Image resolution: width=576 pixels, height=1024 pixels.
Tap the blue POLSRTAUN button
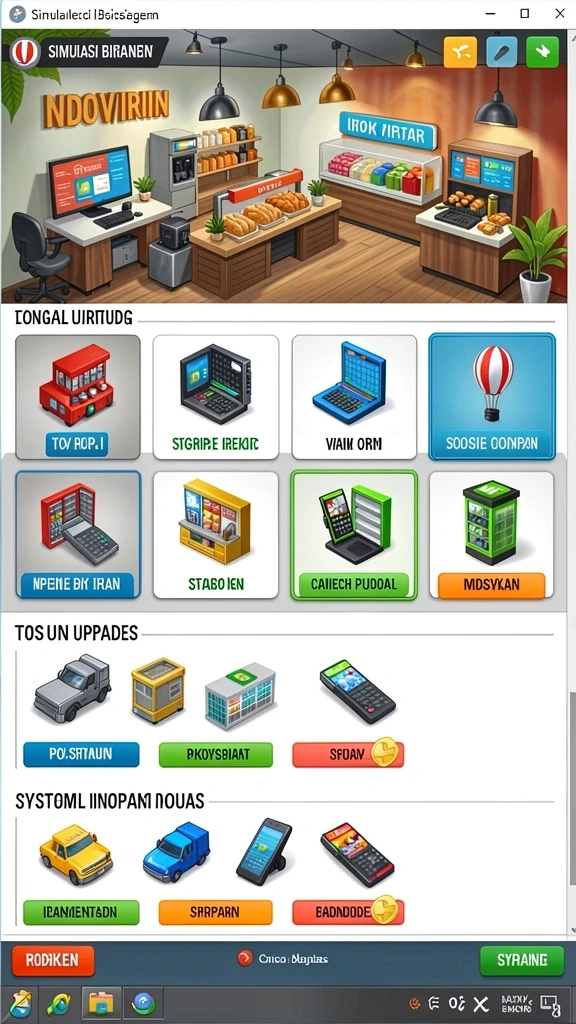81,754
